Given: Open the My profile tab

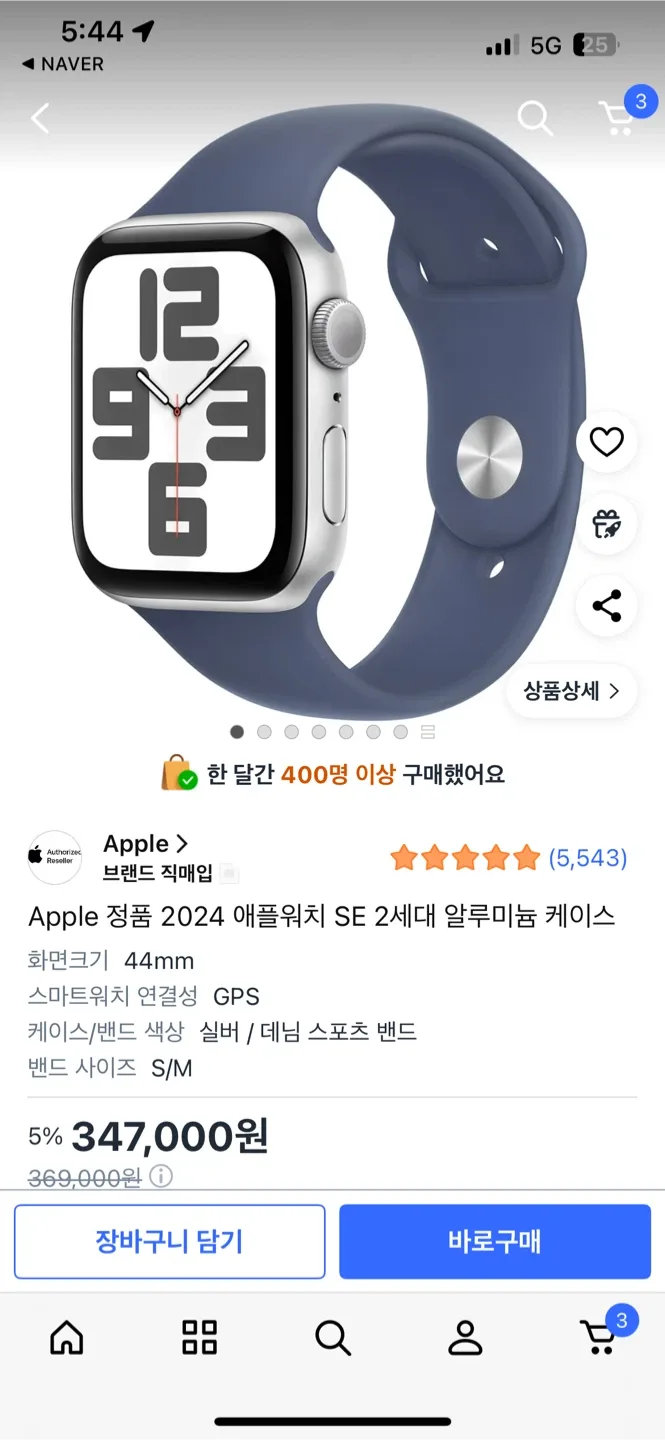Looking at the screenshot, I should 465,1337.
